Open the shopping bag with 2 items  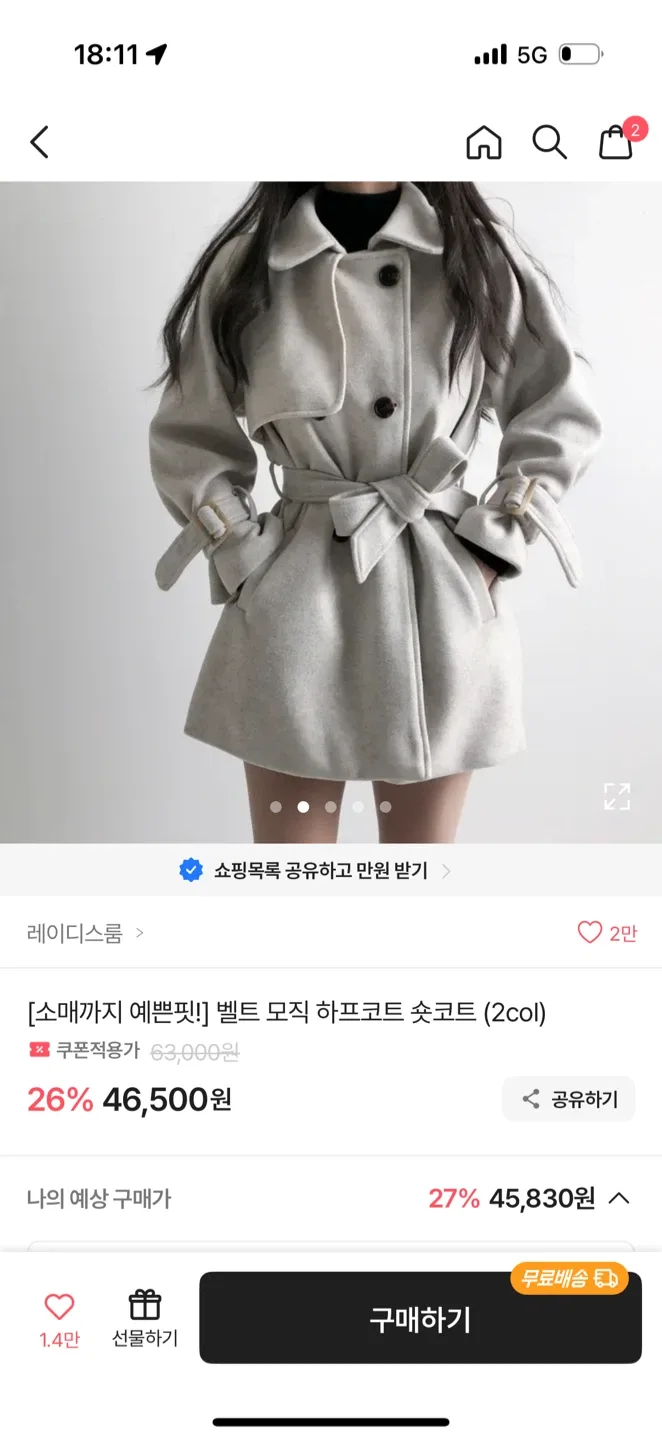(x=616, y=142)
